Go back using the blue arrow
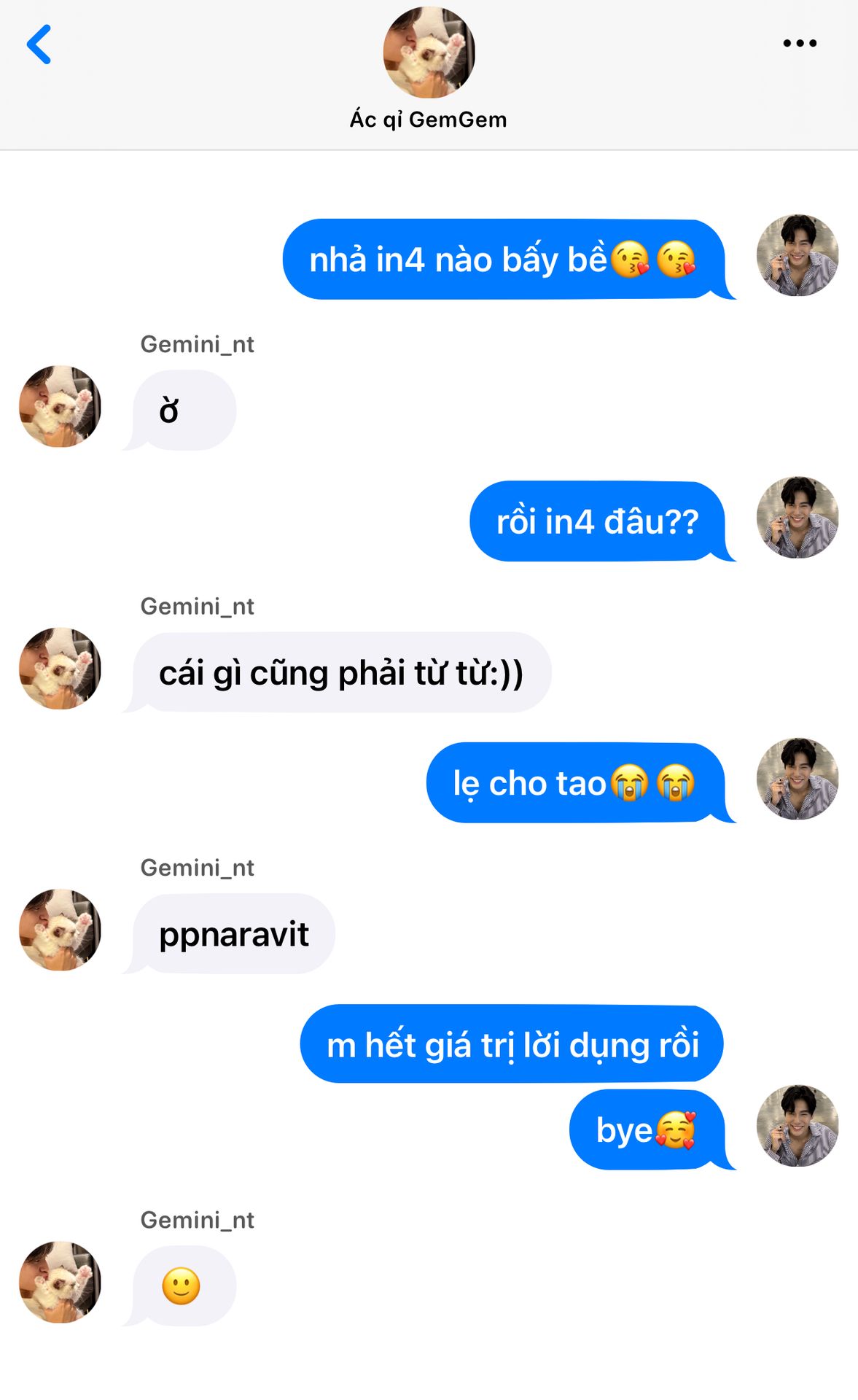Screen dimensions: 858x1400 39,44
